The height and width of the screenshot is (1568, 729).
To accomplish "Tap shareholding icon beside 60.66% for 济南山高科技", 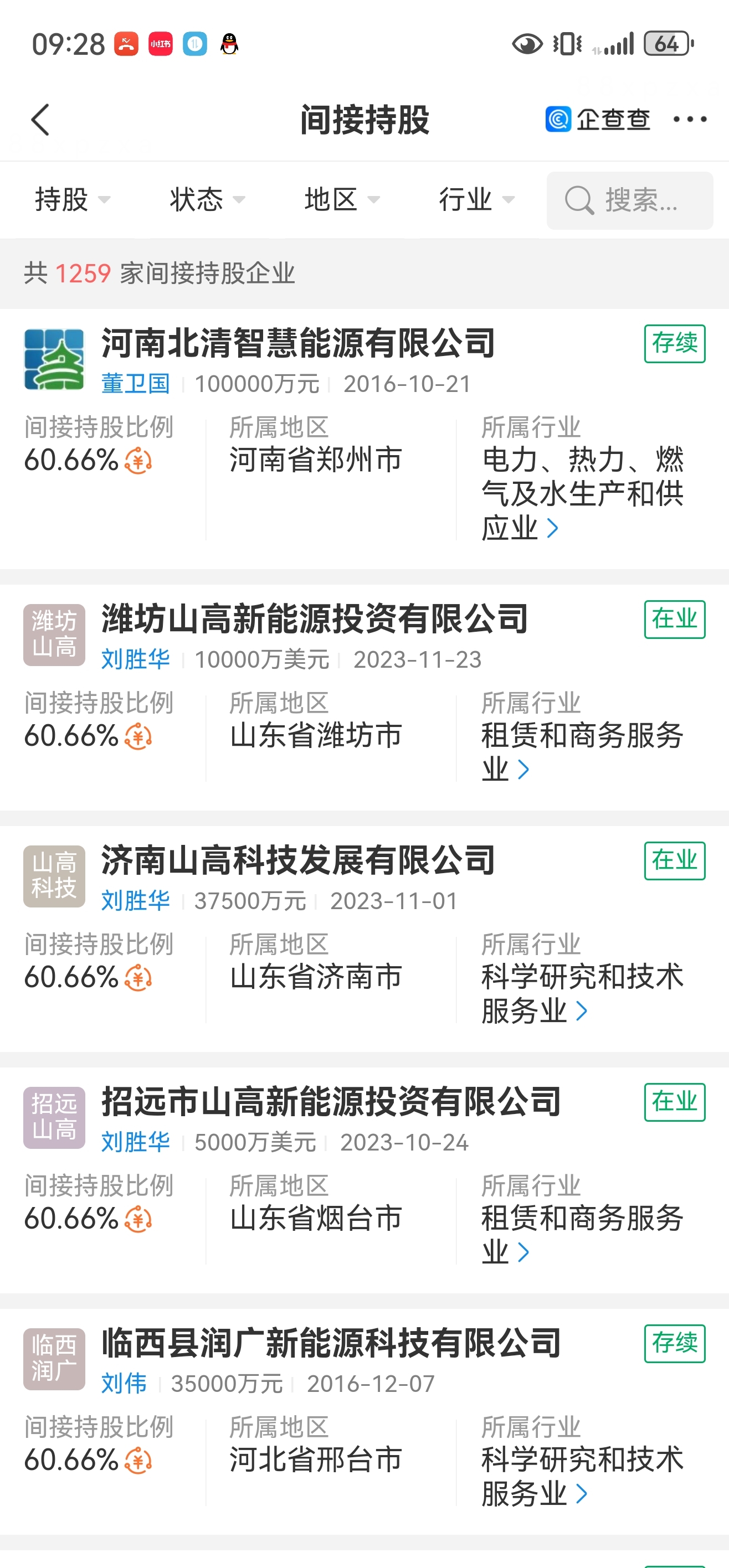I will [x=138, y=978].
